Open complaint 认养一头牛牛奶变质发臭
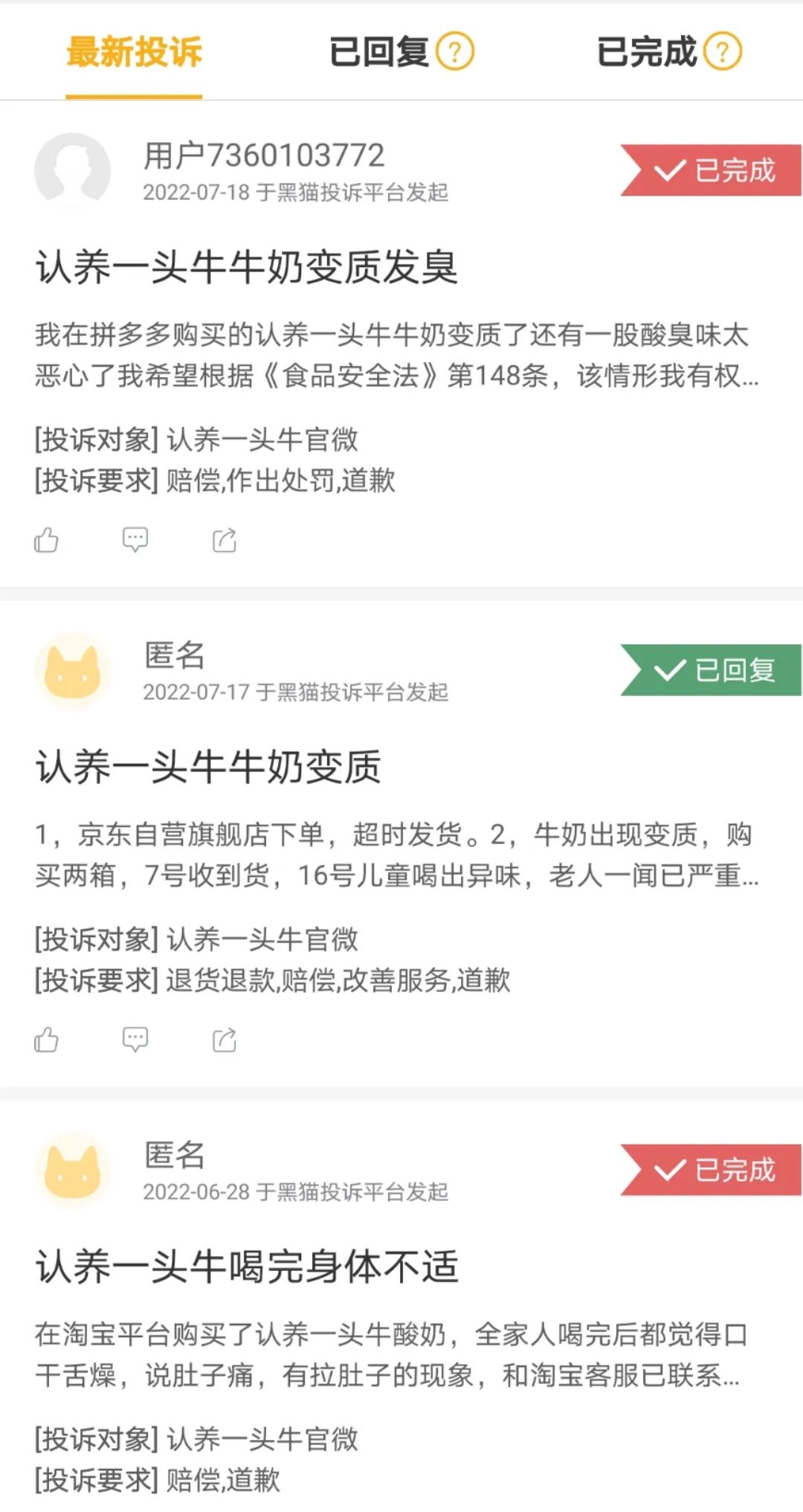Image resolution: width=803 pixels, height=1512 pixels. coord(246,267)
